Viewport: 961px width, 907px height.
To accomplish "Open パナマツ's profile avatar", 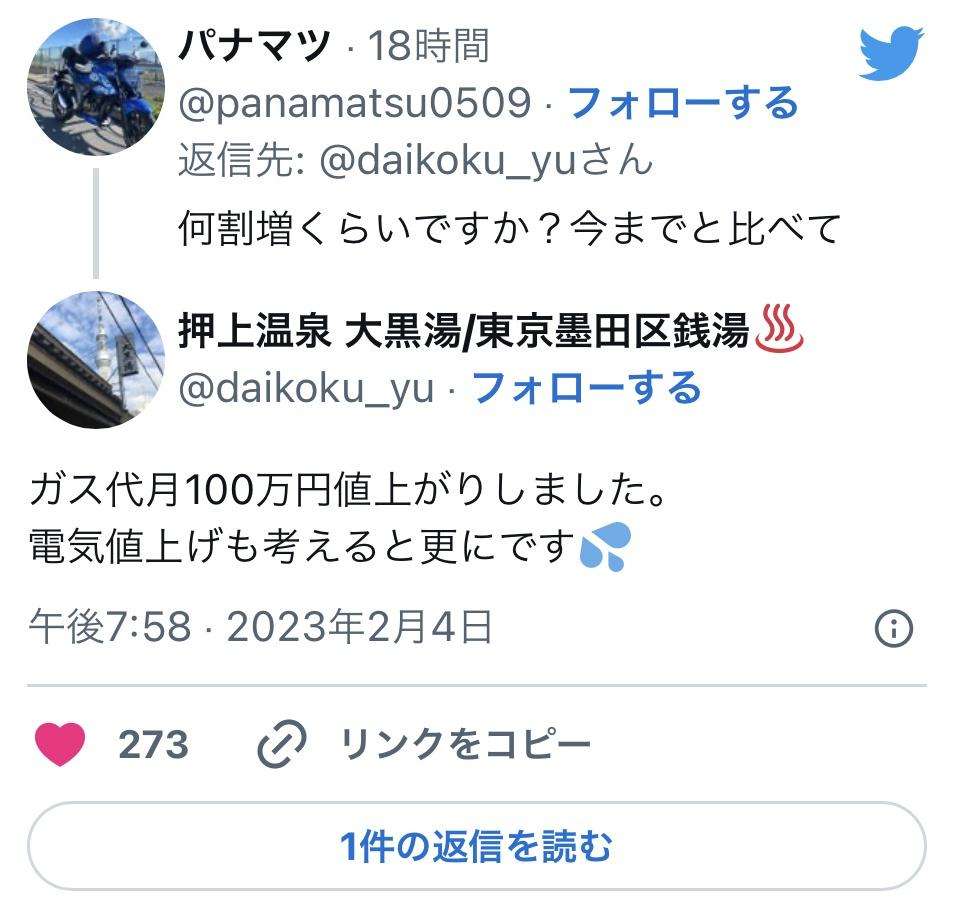I will 96,86.
